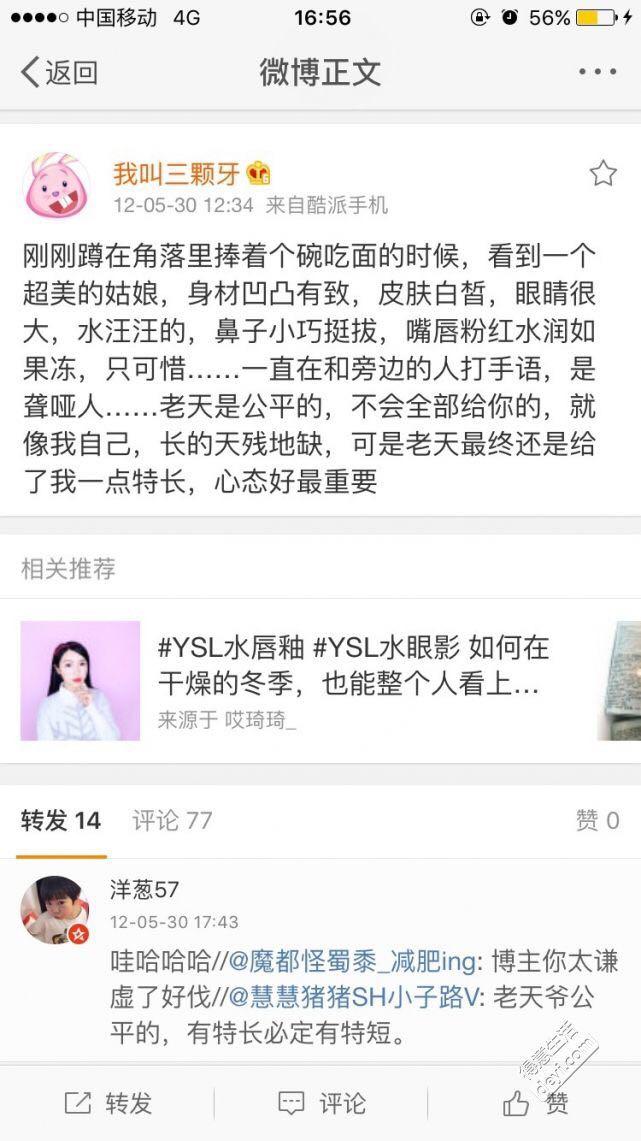The height and width of the screenshot is (1141, 641).
Task: Like this post with the 赞 button
Action: (x=535, y=1103)
